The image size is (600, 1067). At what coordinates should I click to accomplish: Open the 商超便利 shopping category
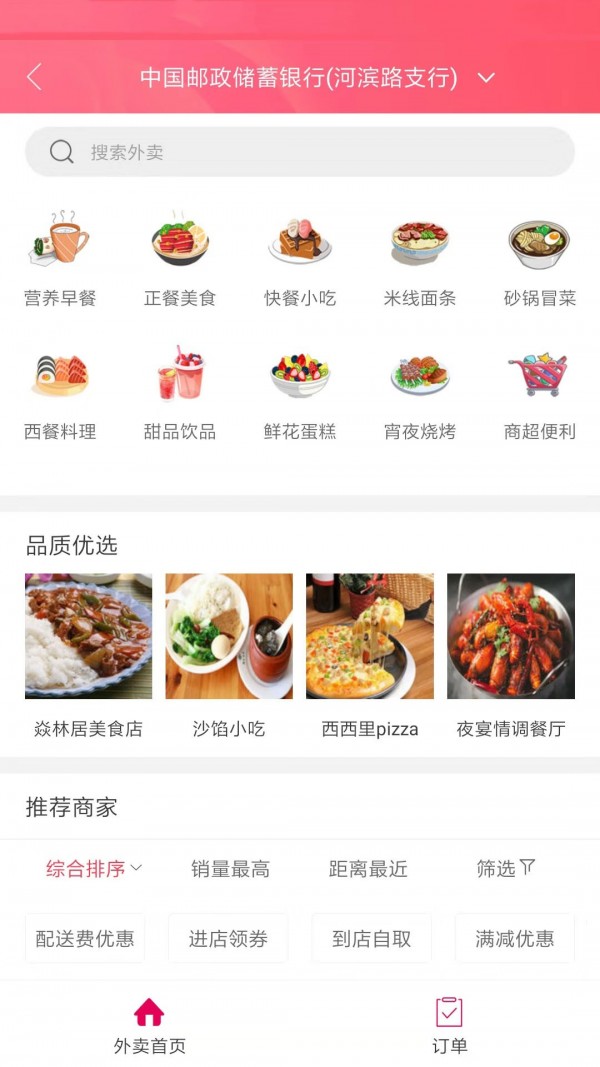[x=540, y=392]
